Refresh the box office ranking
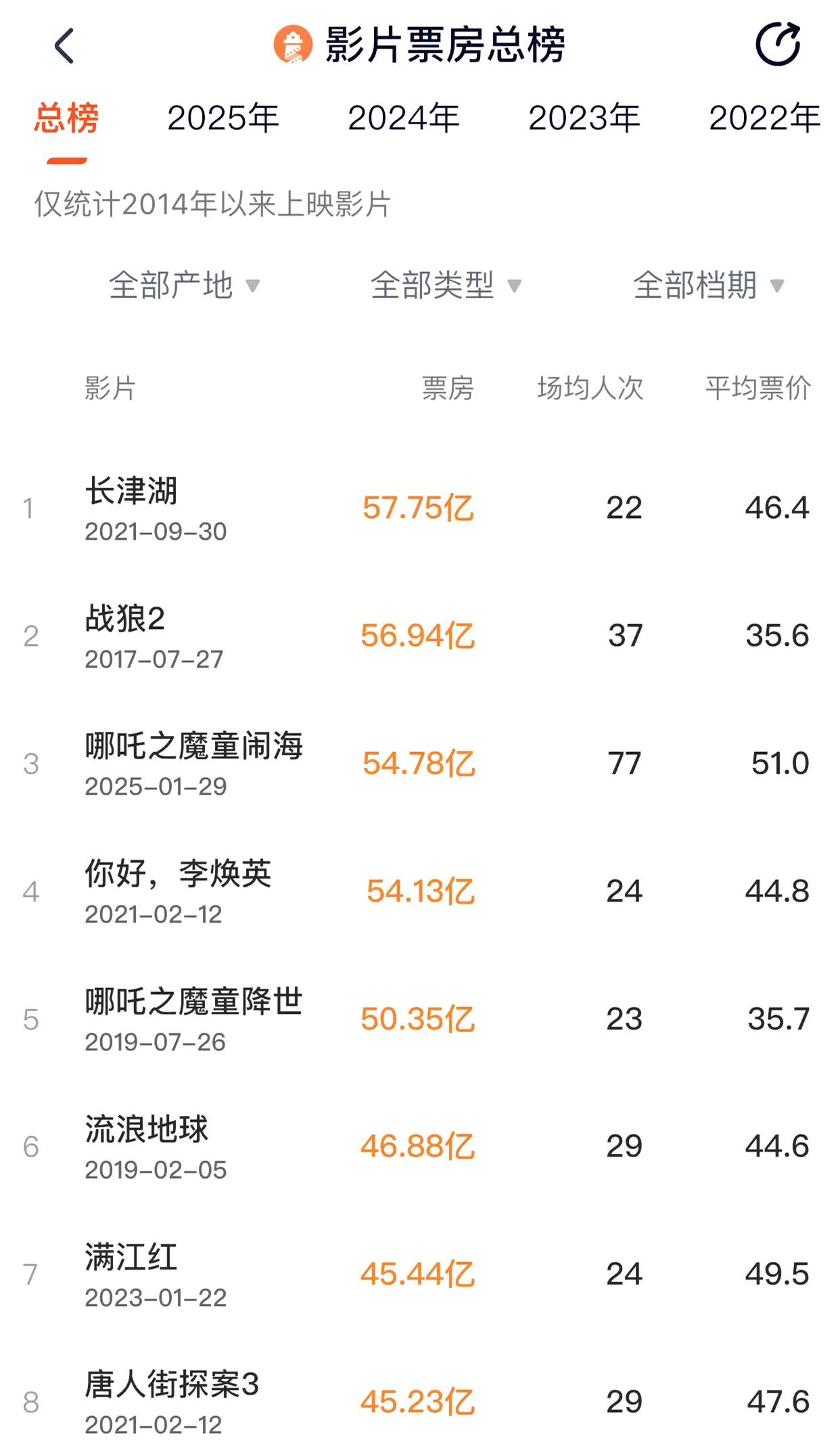 (778, 45)
